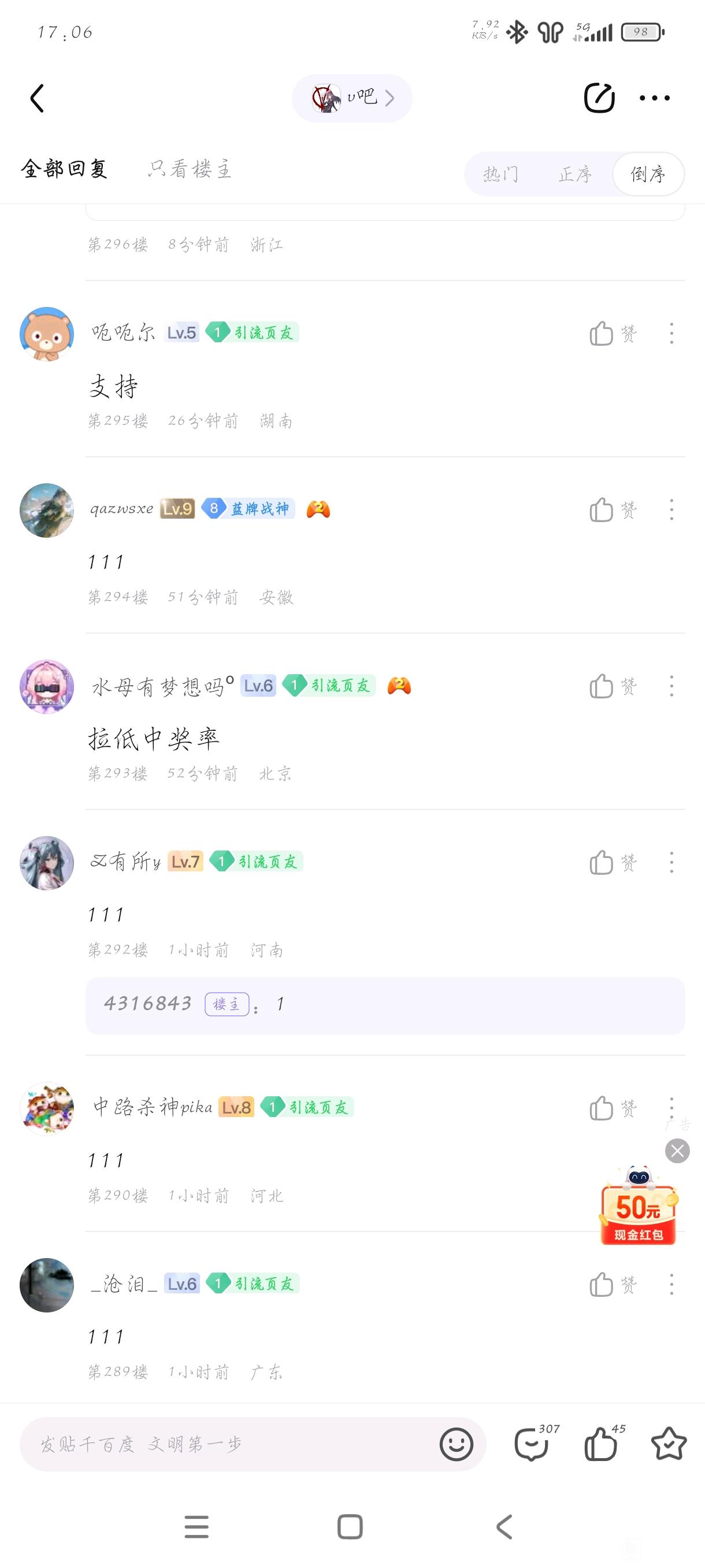Open the three-dot overflow menu at top
Screen dimensions: 705x1568
pos(655,98)
